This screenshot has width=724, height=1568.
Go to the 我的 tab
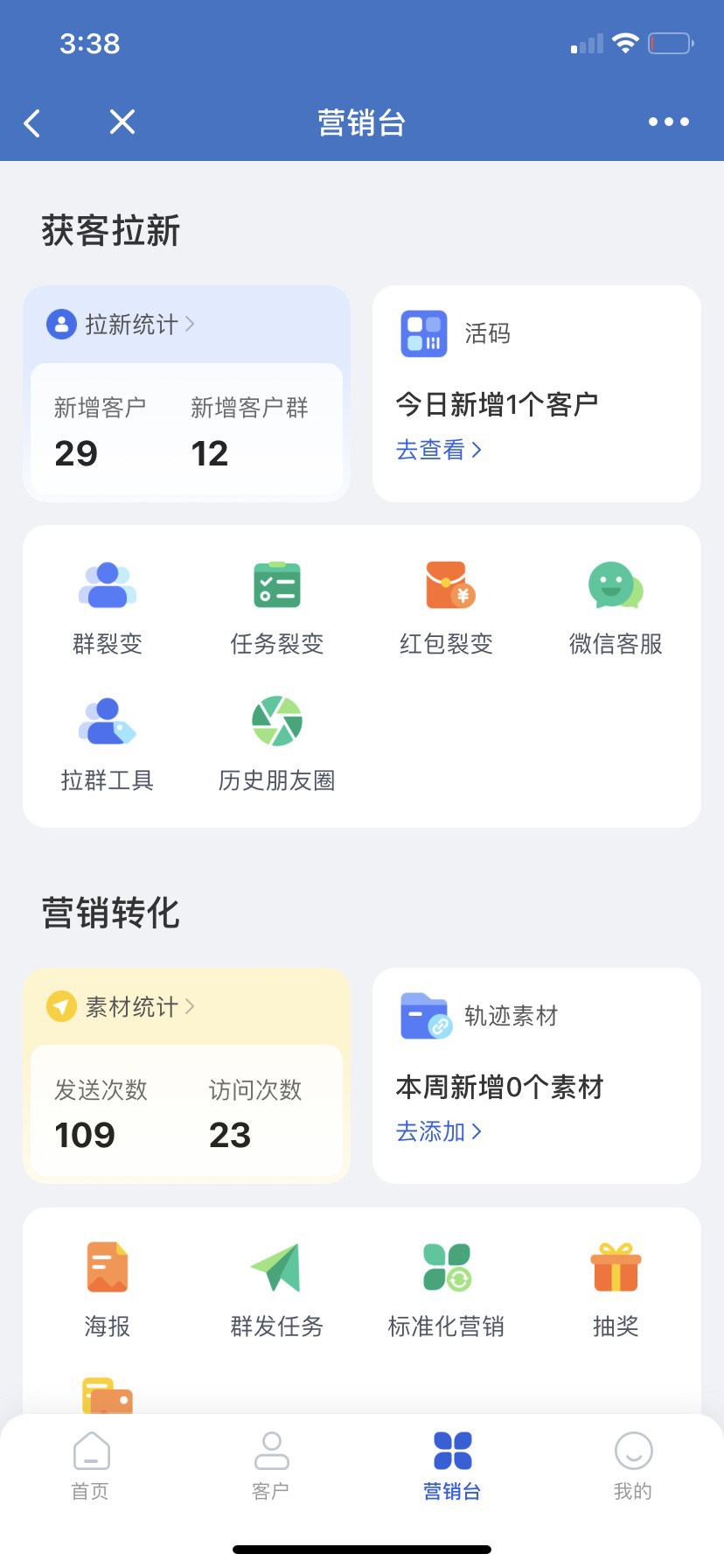tap(633, 1466)
